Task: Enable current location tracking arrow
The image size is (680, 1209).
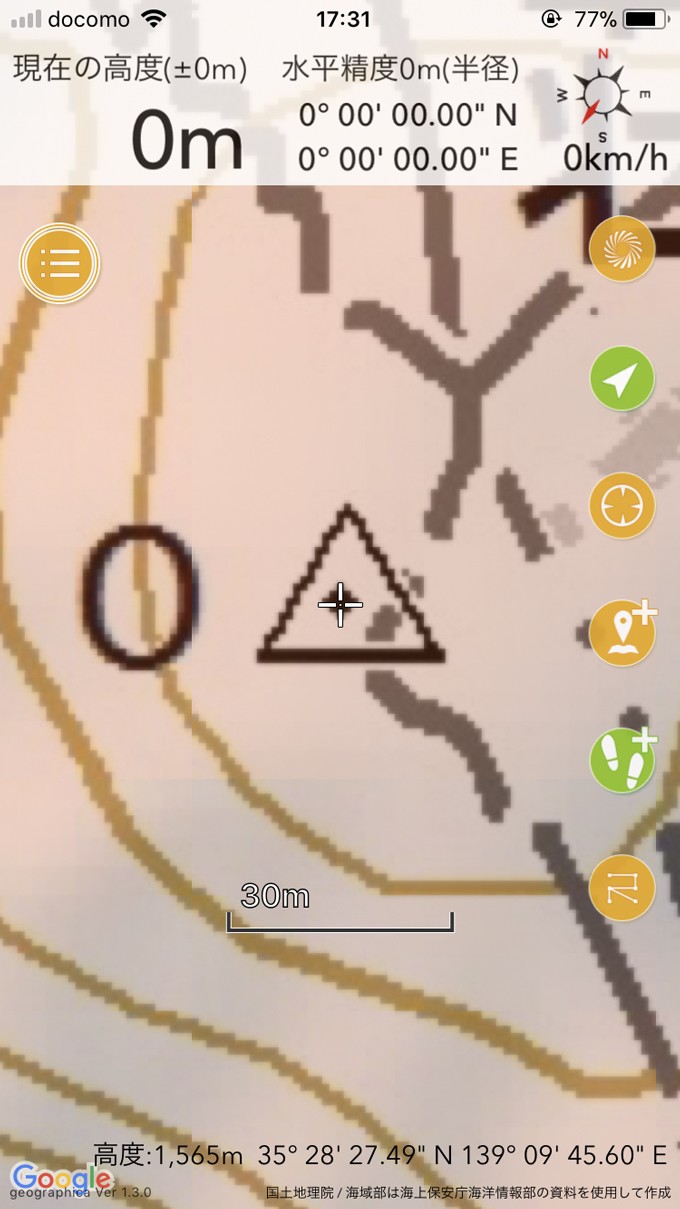Action: [621, 378]
